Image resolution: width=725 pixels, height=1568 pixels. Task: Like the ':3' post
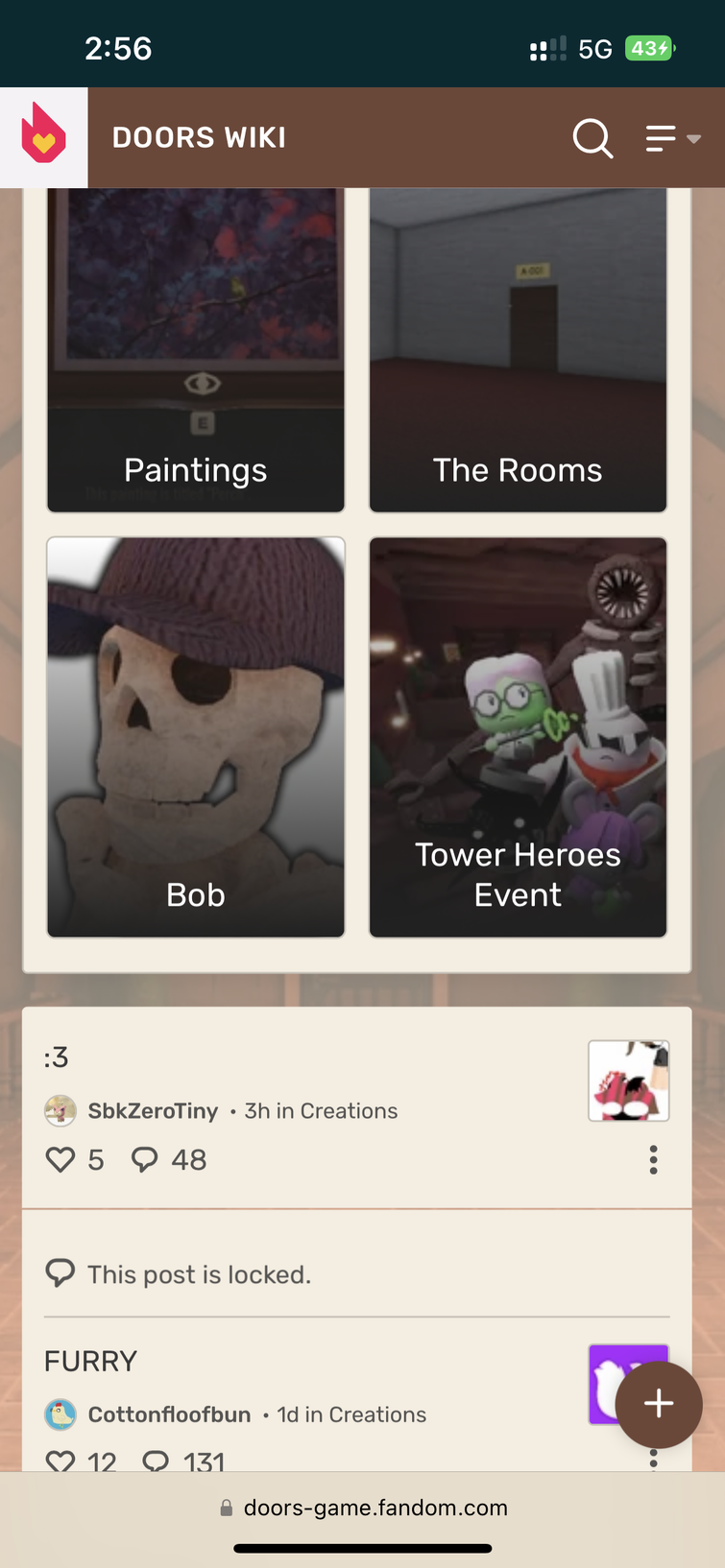60,1160
